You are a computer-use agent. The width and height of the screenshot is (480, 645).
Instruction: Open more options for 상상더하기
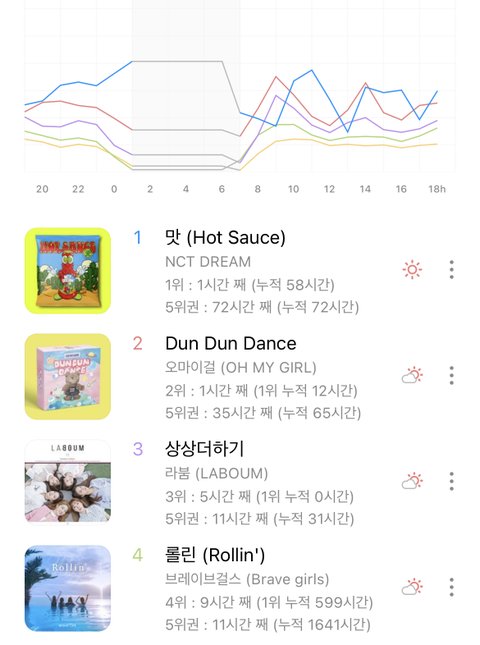452,481
